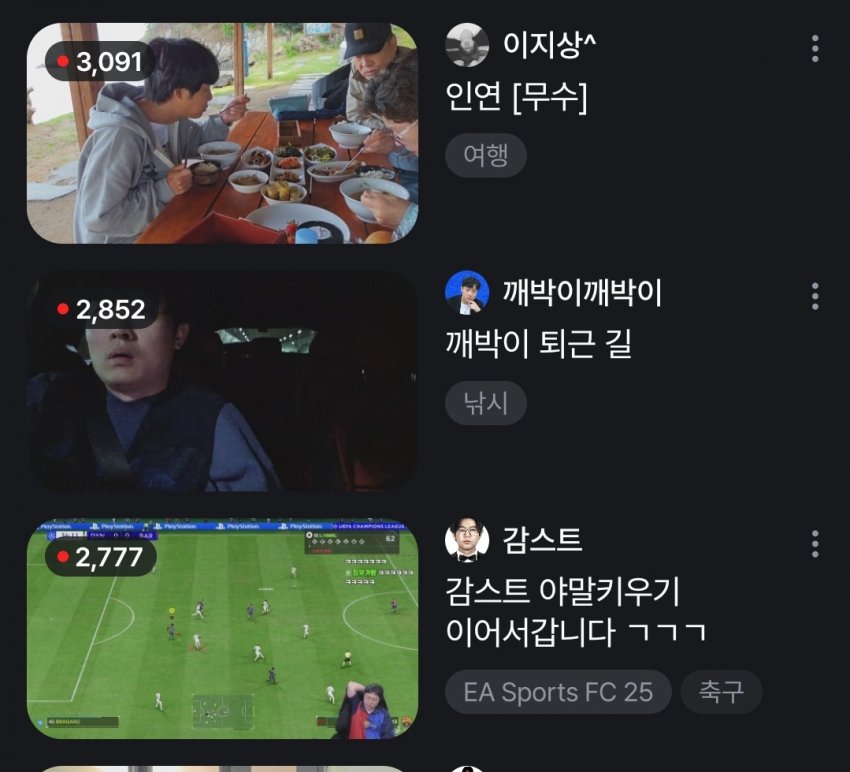Select the 낚시 category chip

click(x=486, y=403)
